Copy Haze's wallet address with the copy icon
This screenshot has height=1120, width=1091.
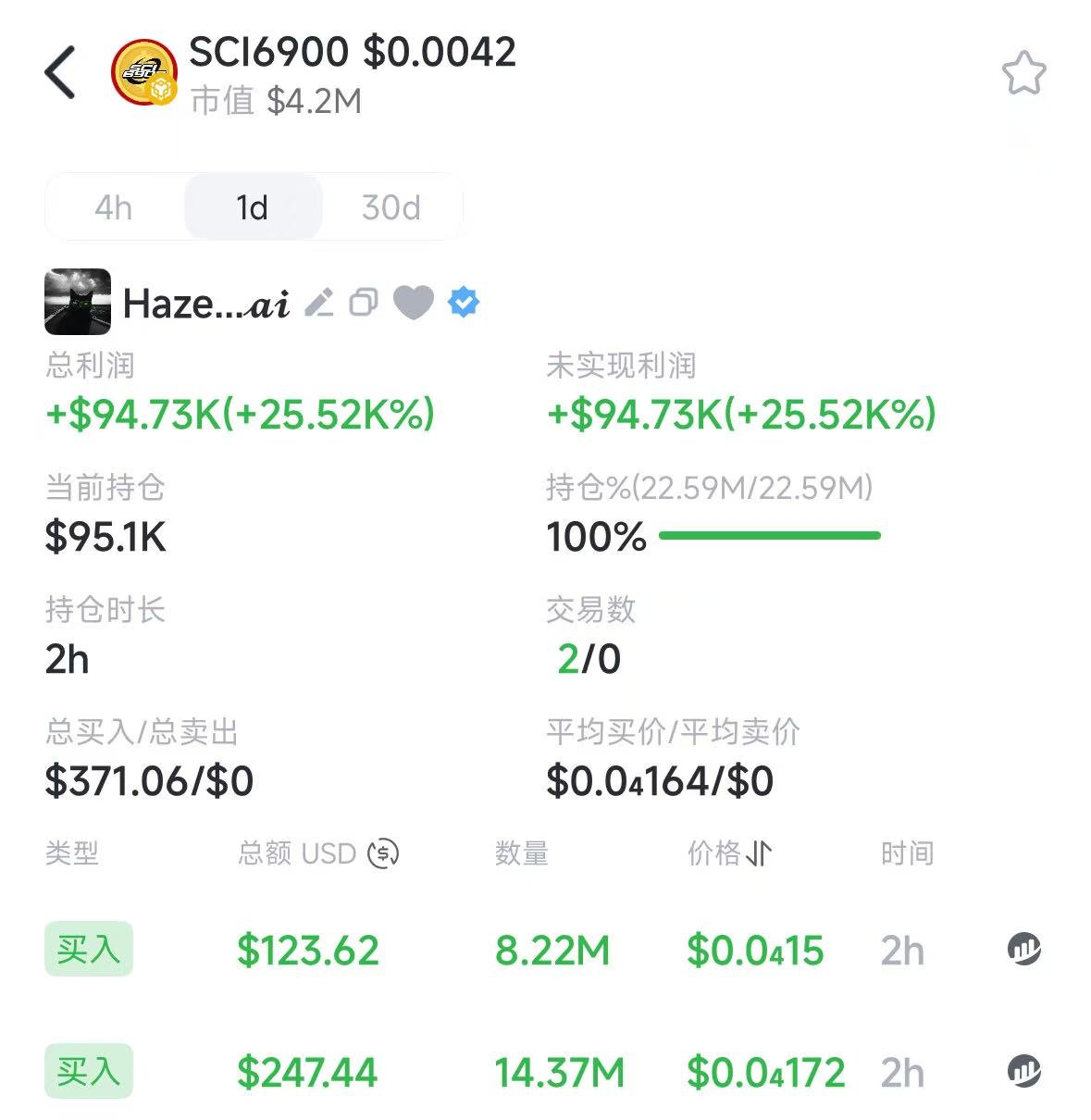click(363, 303)
